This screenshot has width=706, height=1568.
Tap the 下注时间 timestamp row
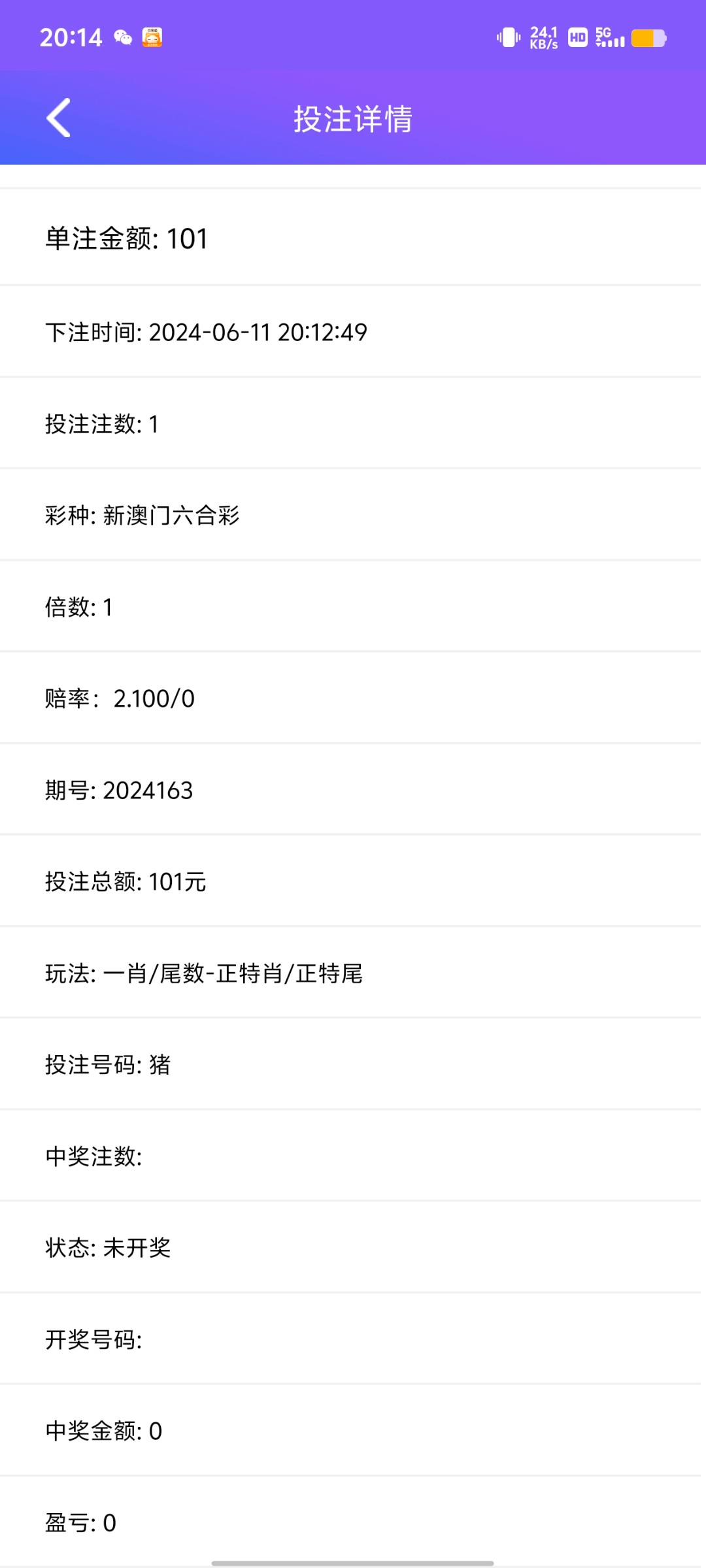(x=353, y=333)
